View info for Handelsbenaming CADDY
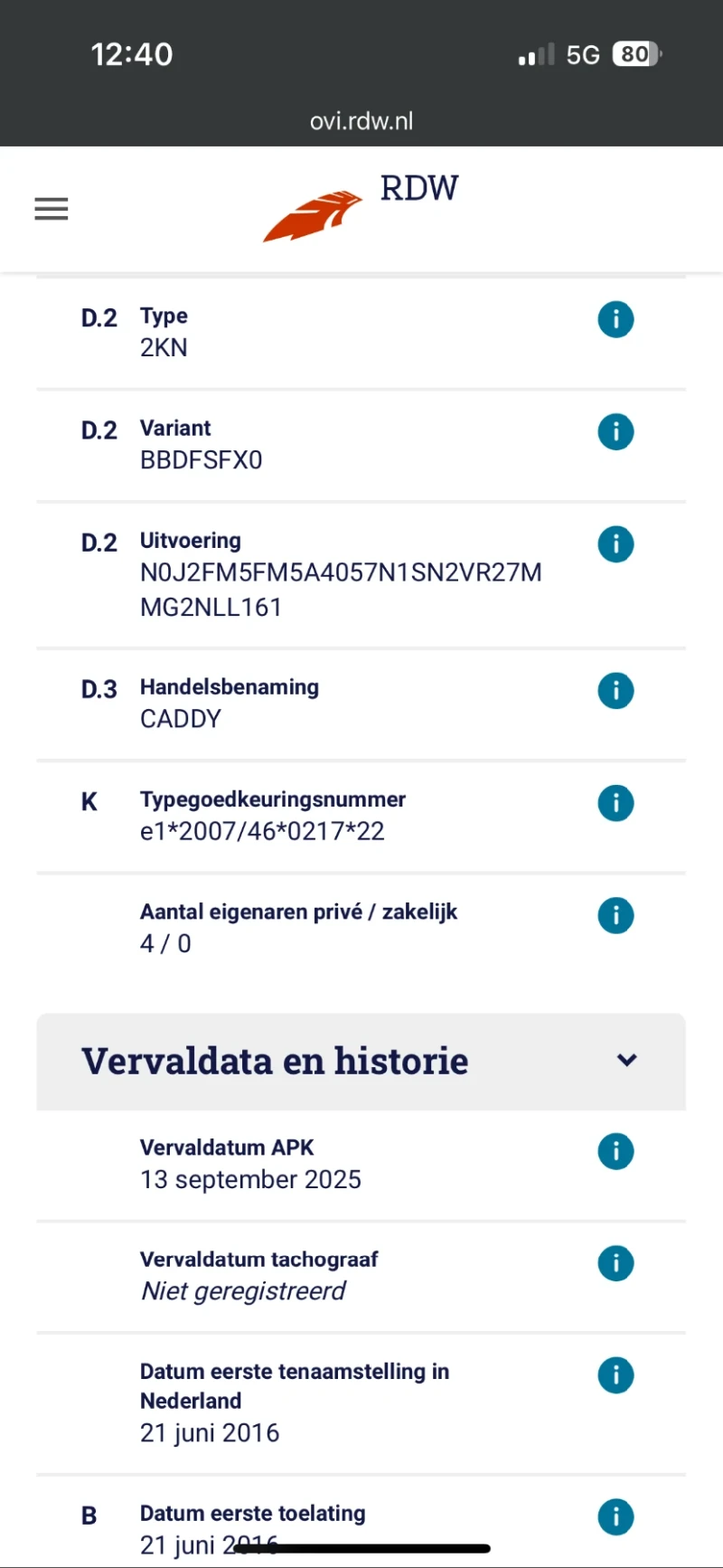This screenshot has width=723, height=1568. 615,690
